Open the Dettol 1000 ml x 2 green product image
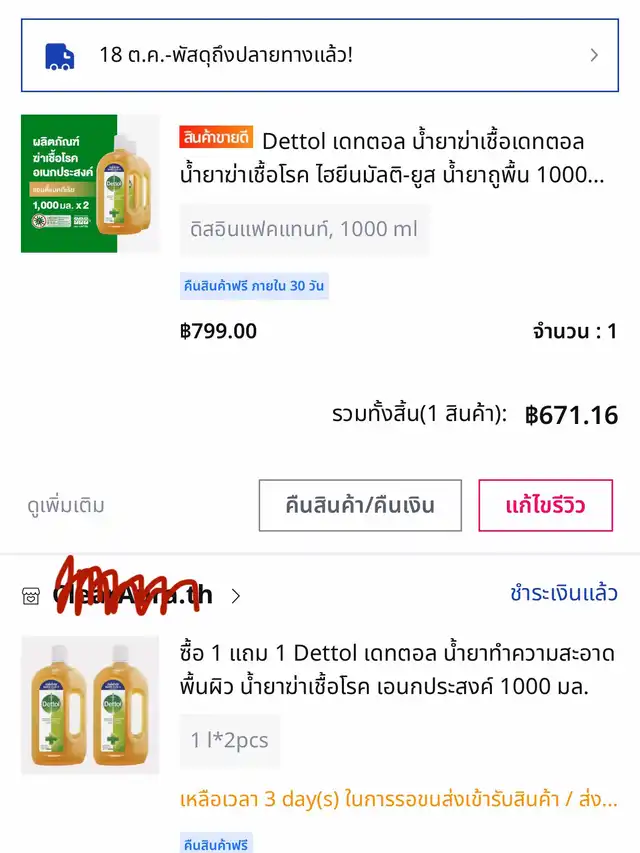This screenshot has height=853, width=640. coord(90,183)
